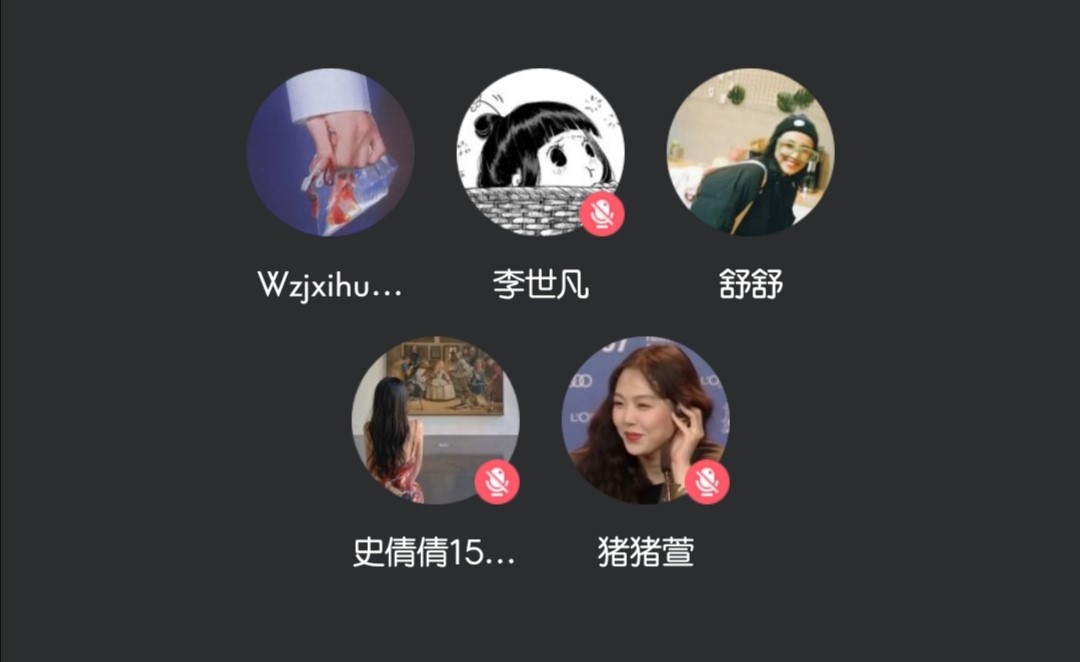Open 史倩倩15's avatar

click(x=435, y=420)
